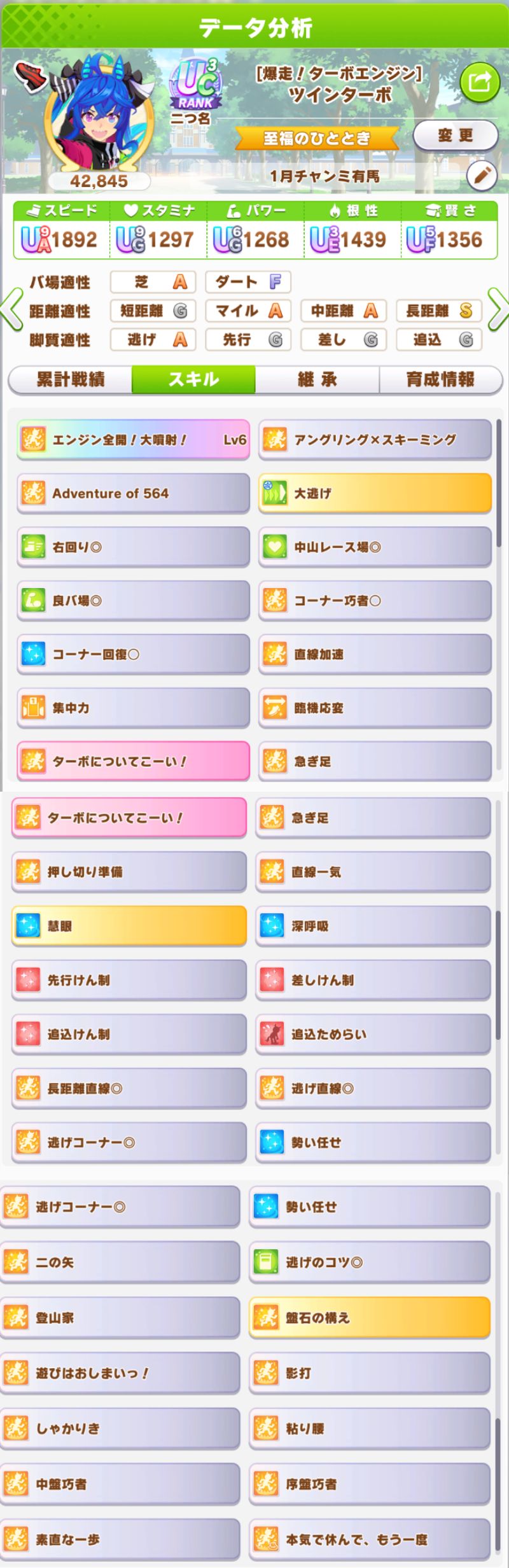Go to the previous character with left arrow
Screen dimensions: 509x1568
coord(11,311)
